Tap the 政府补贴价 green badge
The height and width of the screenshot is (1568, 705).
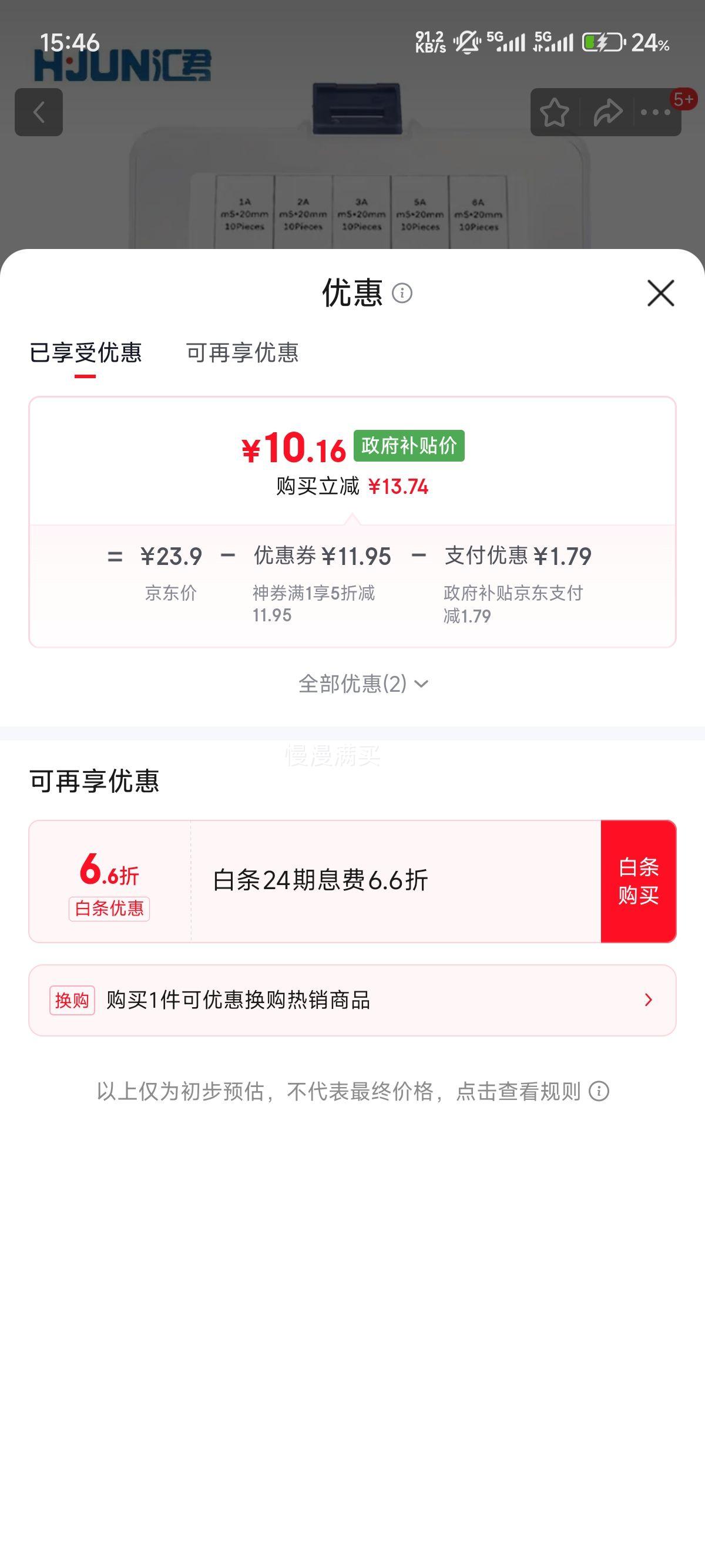410,446
